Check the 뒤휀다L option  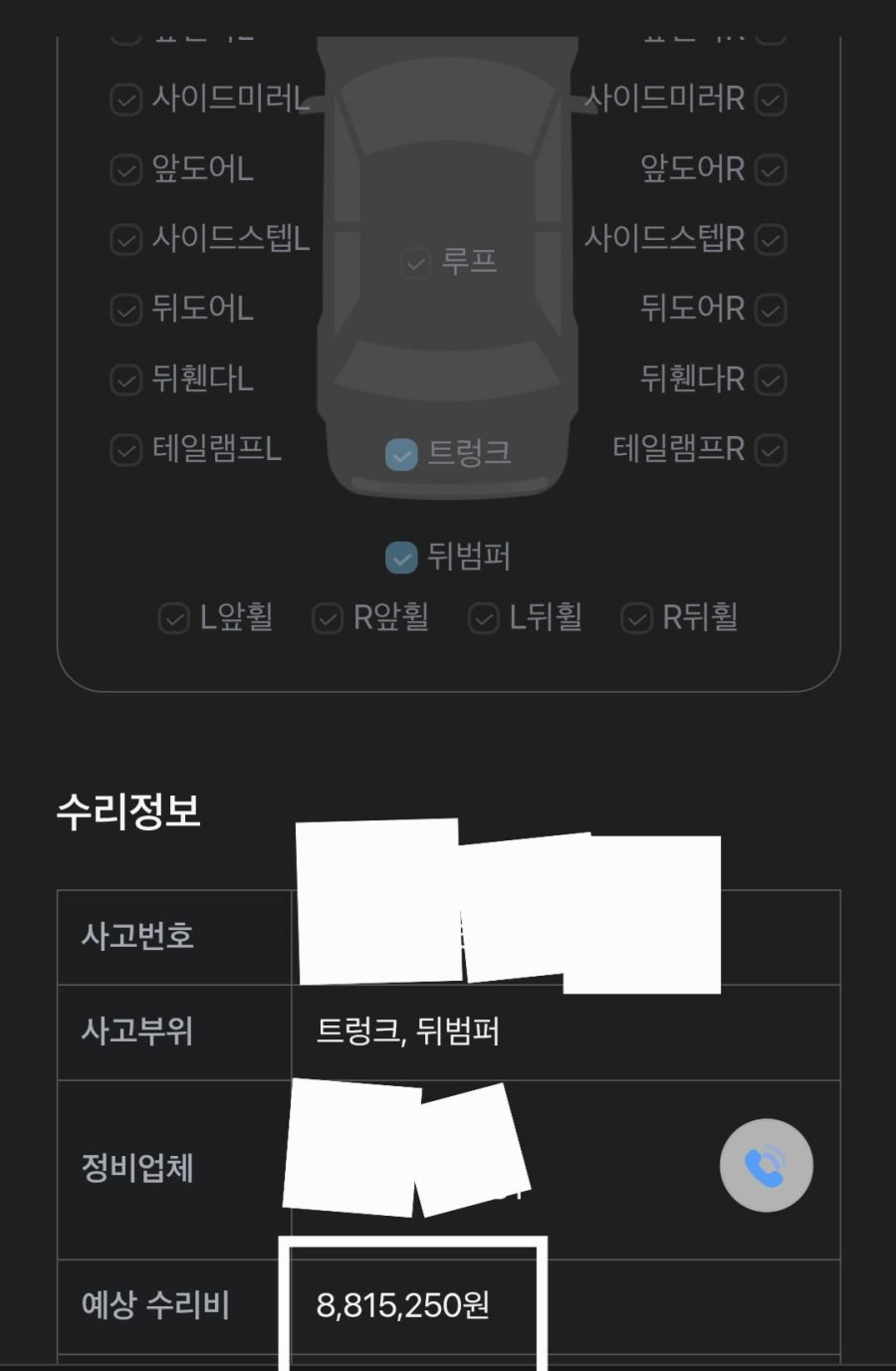click(x=125, y=379)
